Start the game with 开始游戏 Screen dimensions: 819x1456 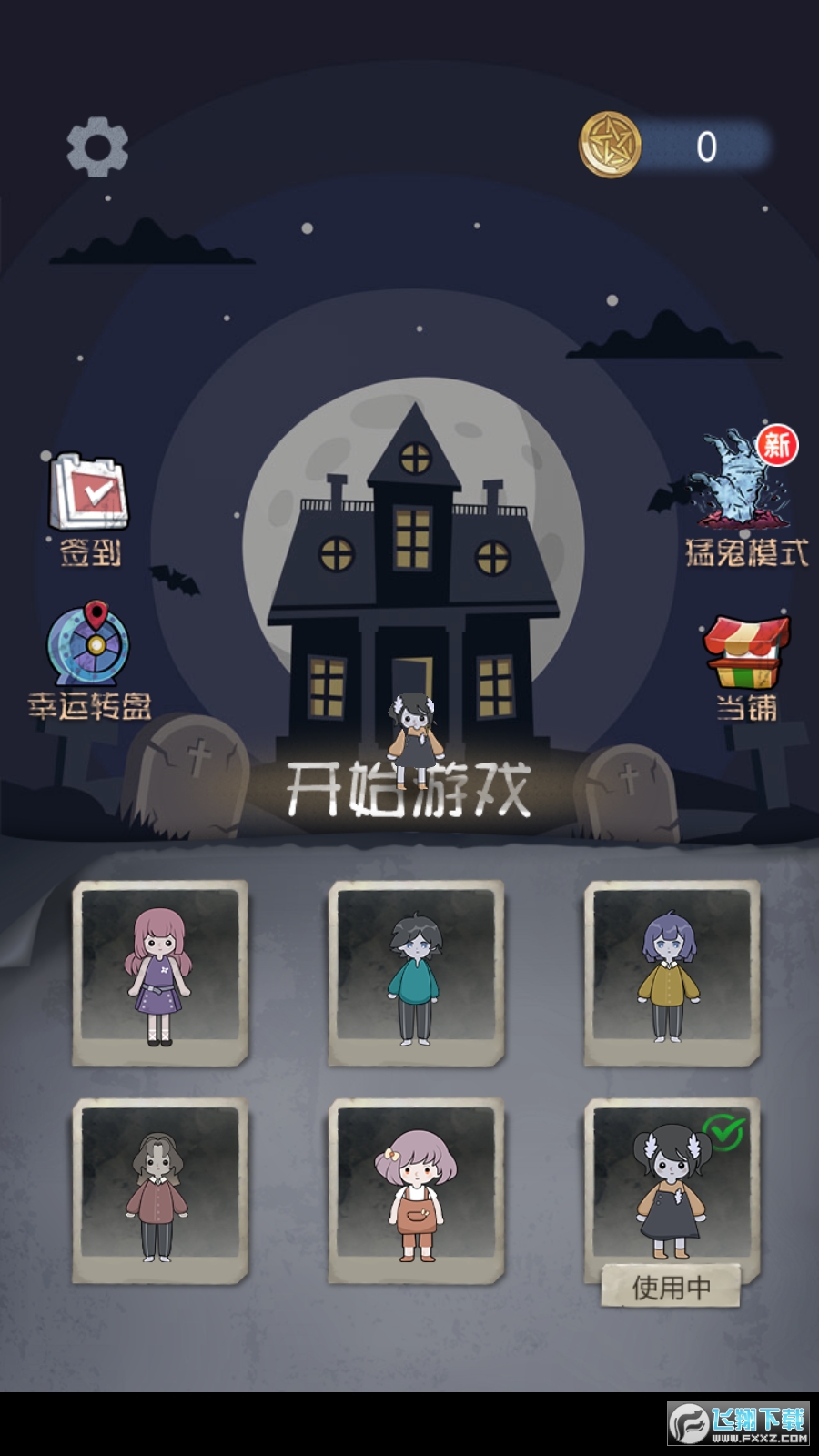409,790
